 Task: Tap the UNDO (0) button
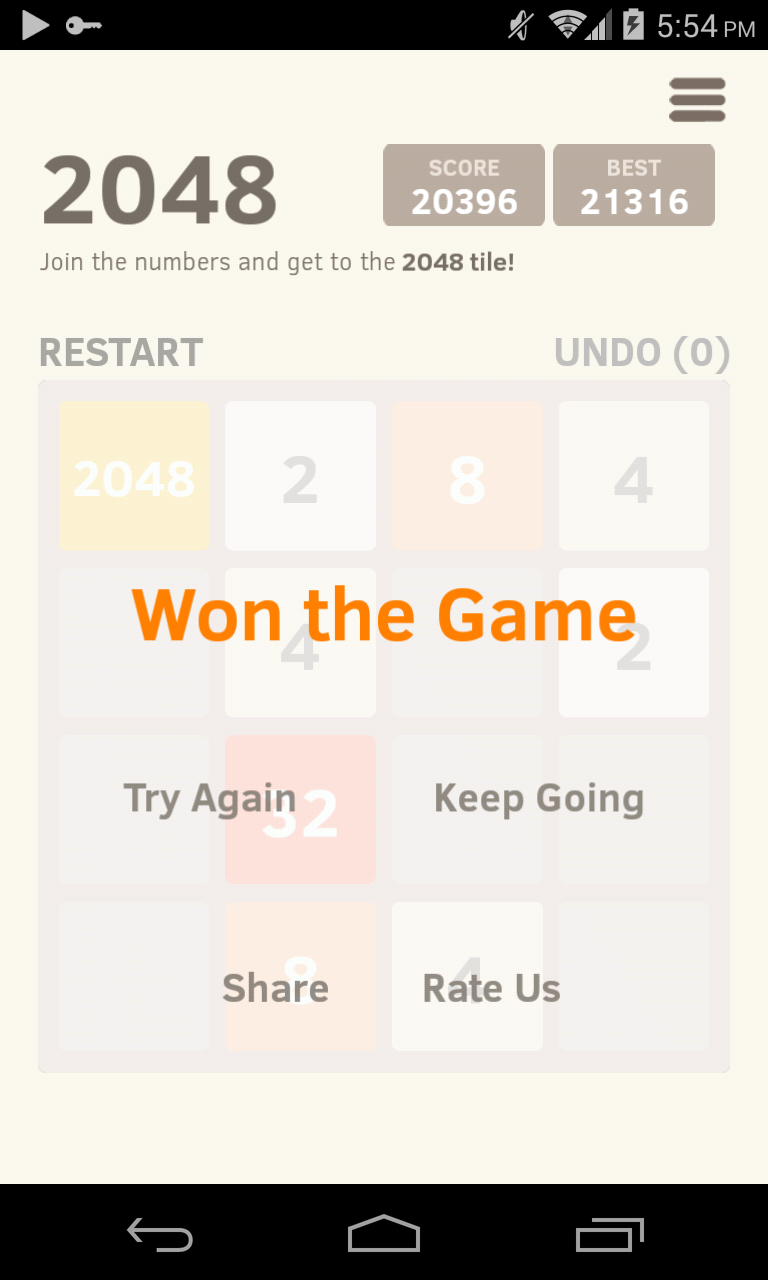click(642, 353)
